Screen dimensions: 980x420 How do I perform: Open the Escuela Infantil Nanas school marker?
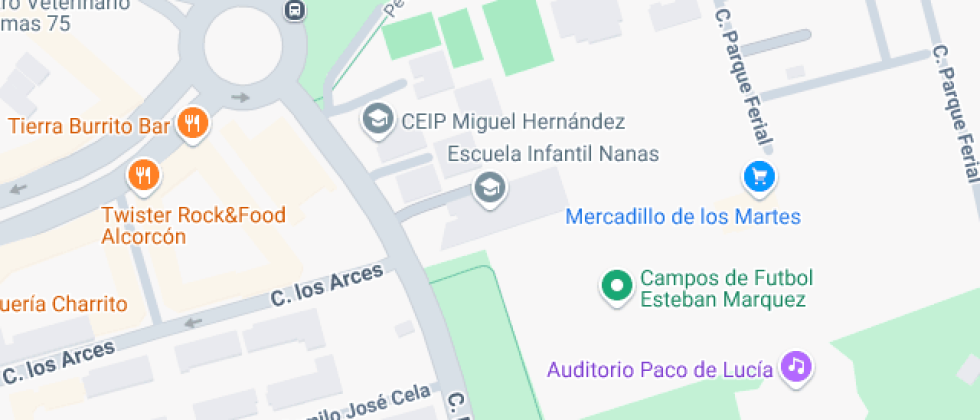tap(489, 186)
